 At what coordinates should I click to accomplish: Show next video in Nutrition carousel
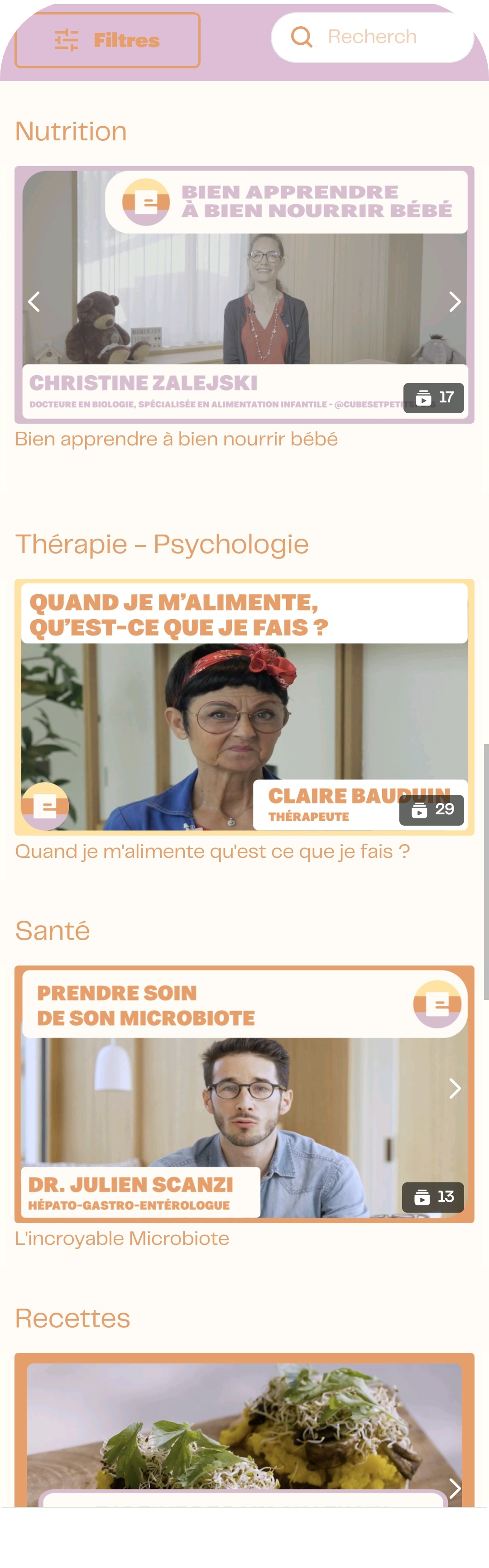point(454,301)
